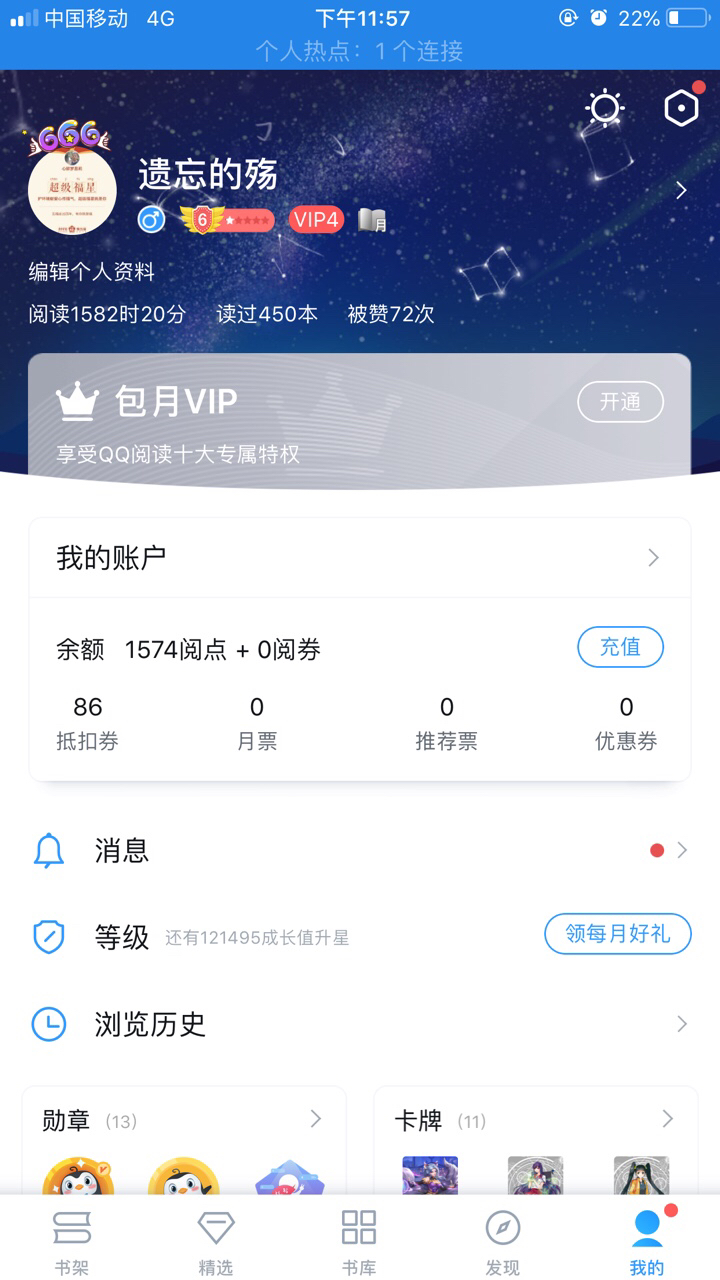This screenshot has height=1280, width=720.
Task: Go to the 发现 discover tab
Action: [503, 1240]
